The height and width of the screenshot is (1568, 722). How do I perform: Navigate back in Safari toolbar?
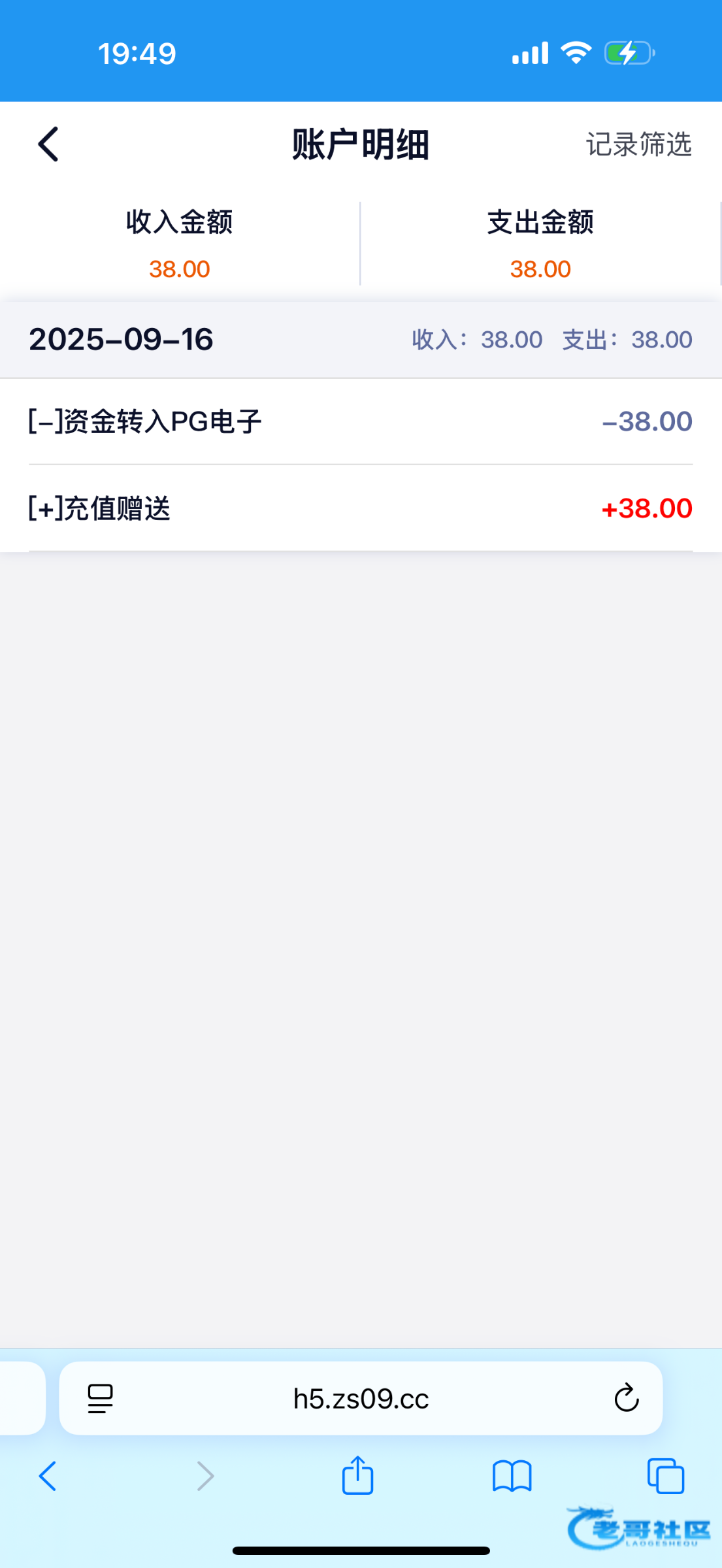coord(48,1476)
